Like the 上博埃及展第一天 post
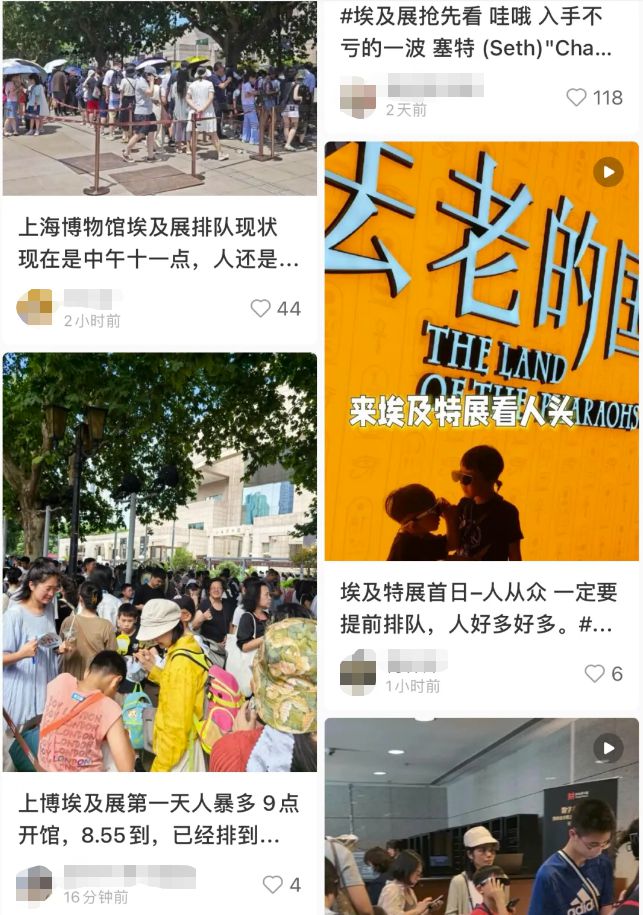The image size is (643, 915). point(273,884)
